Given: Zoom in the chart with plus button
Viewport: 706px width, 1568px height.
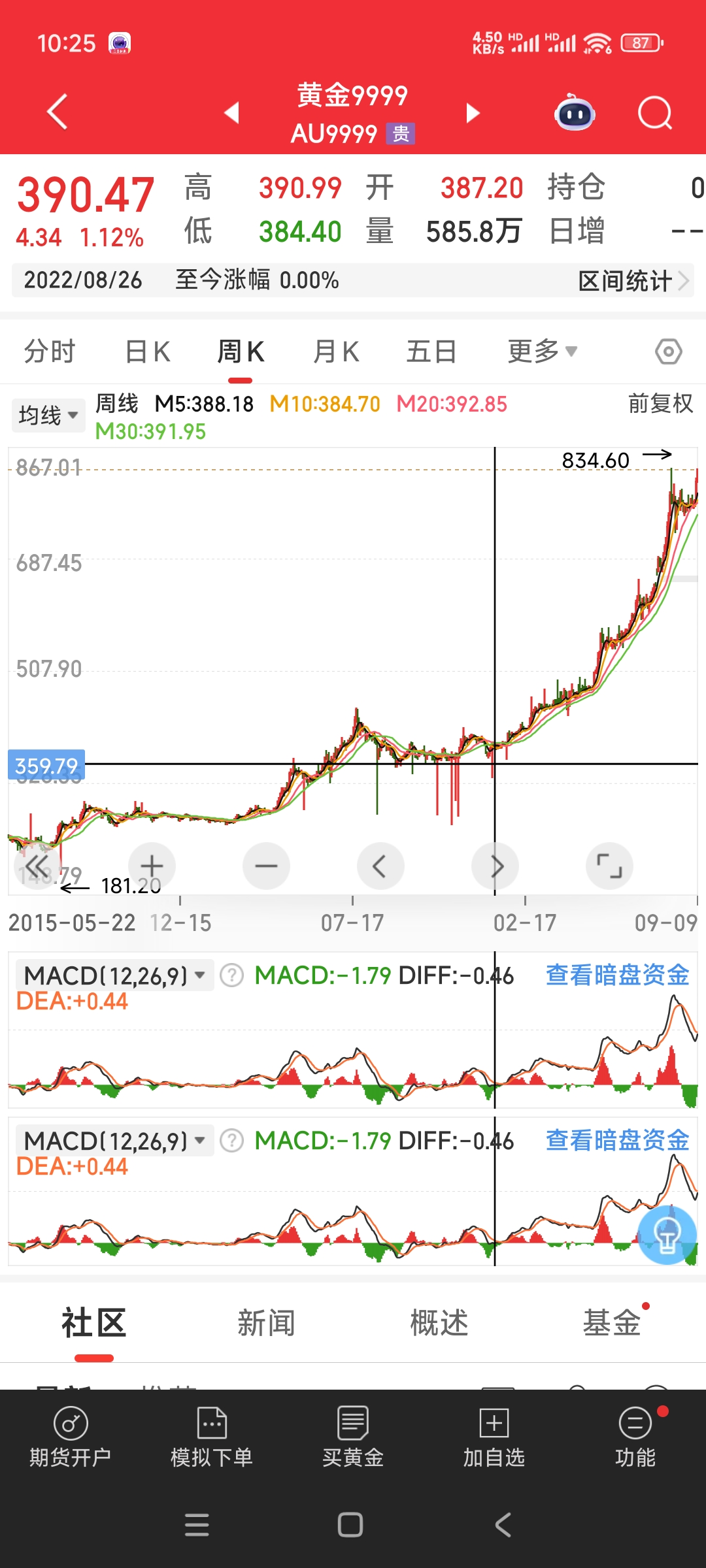Looking at the screenshot, I should [152, 866].
